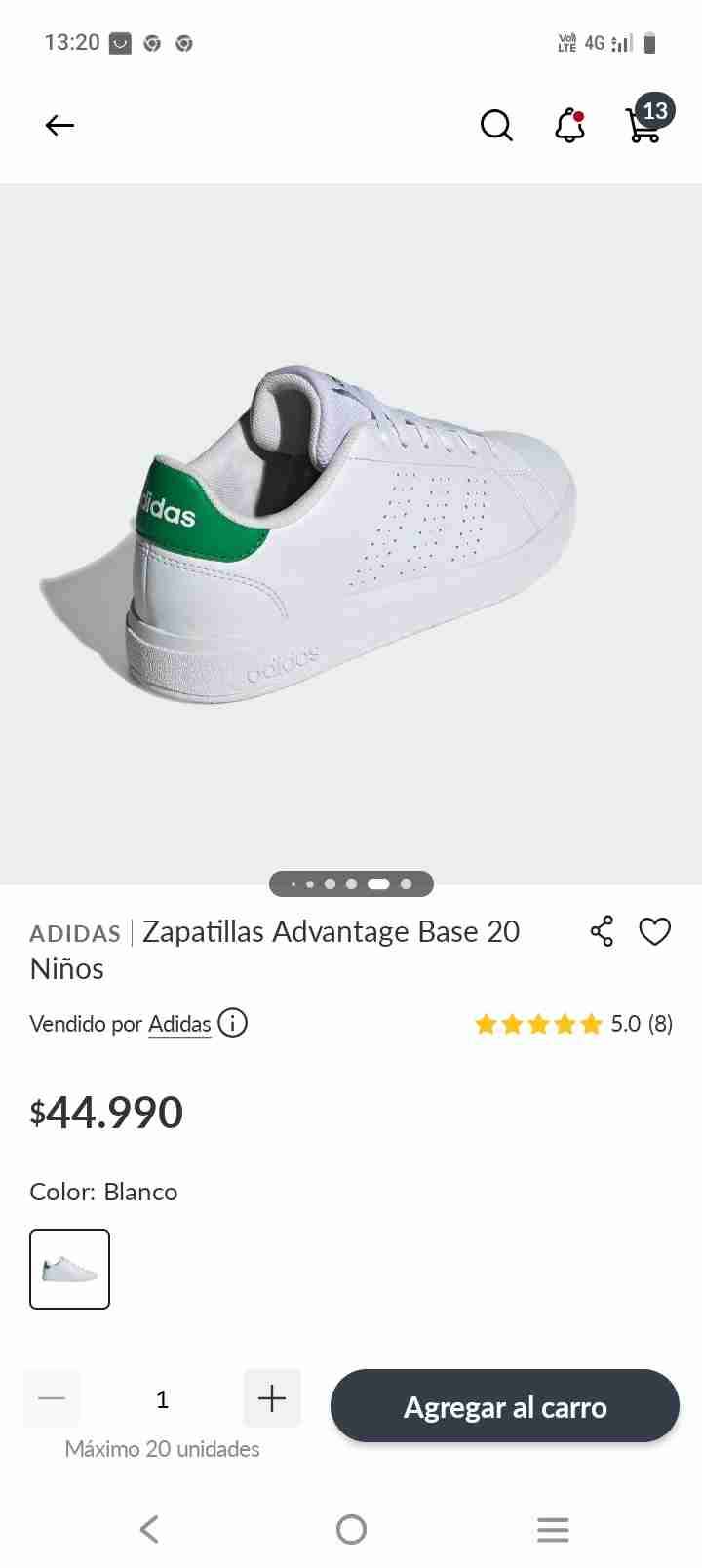Tap the back chevron in bottom navigation

(148, 1529)
